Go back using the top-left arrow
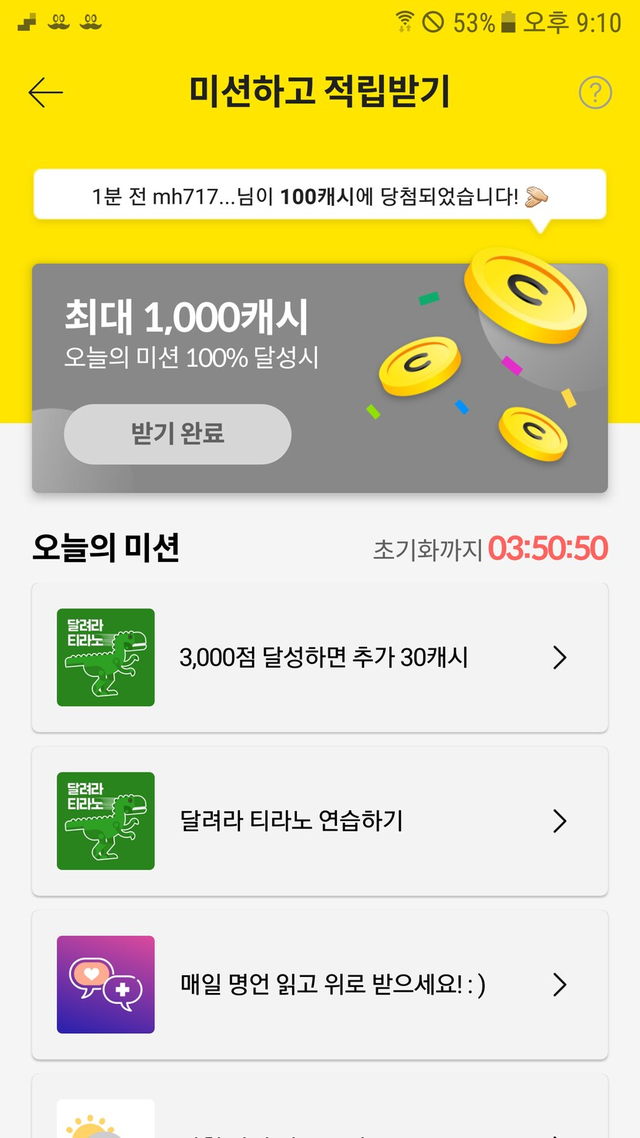The width and height of the screenshot is (640, 1138). click(x=46, y=93)
